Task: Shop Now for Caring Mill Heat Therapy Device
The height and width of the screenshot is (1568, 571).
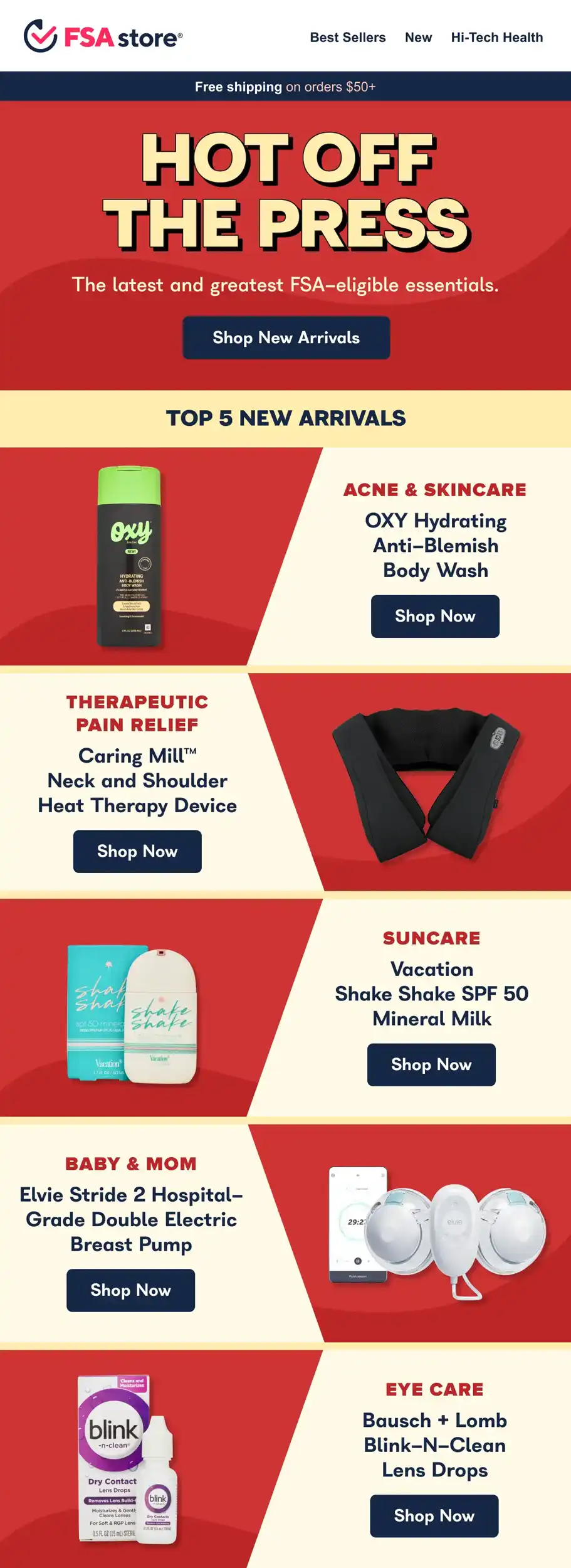Action: (x=137, y=851)
